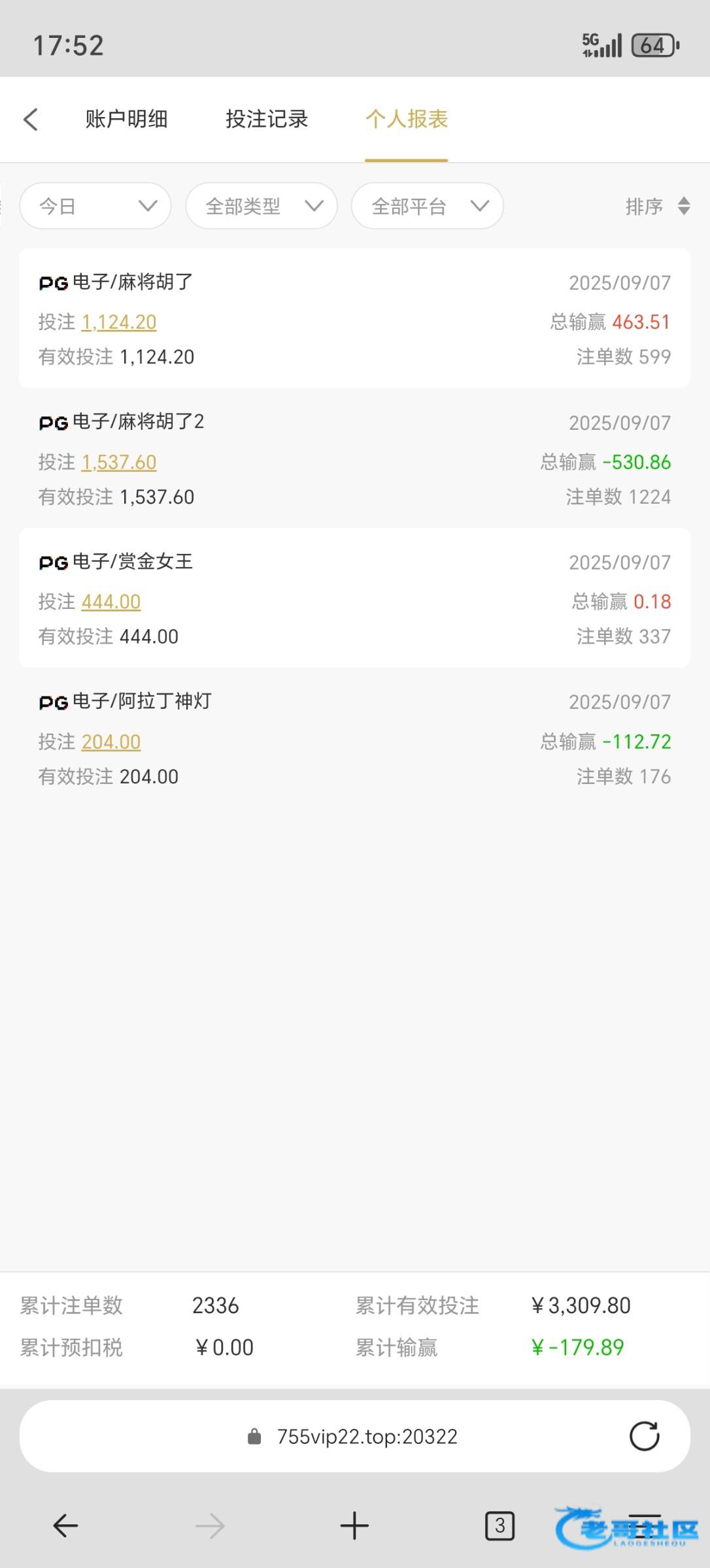Open the 全部类型 filter dropdown
This screenshot has width=710, height=1568.
pos(262,206)
